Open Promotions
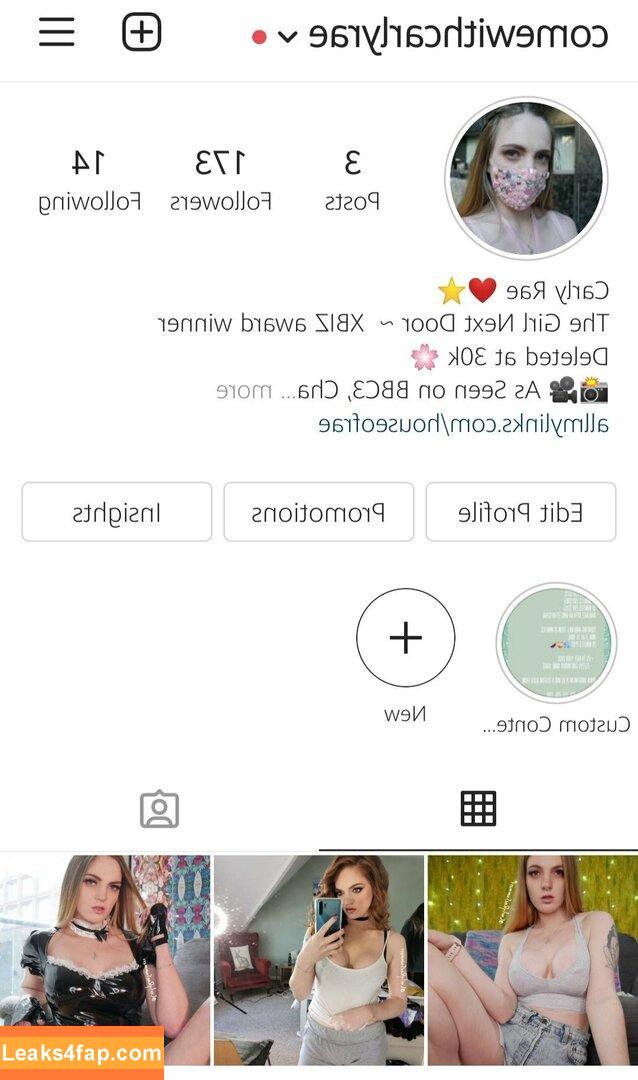638x1080 pixels. 318,512
